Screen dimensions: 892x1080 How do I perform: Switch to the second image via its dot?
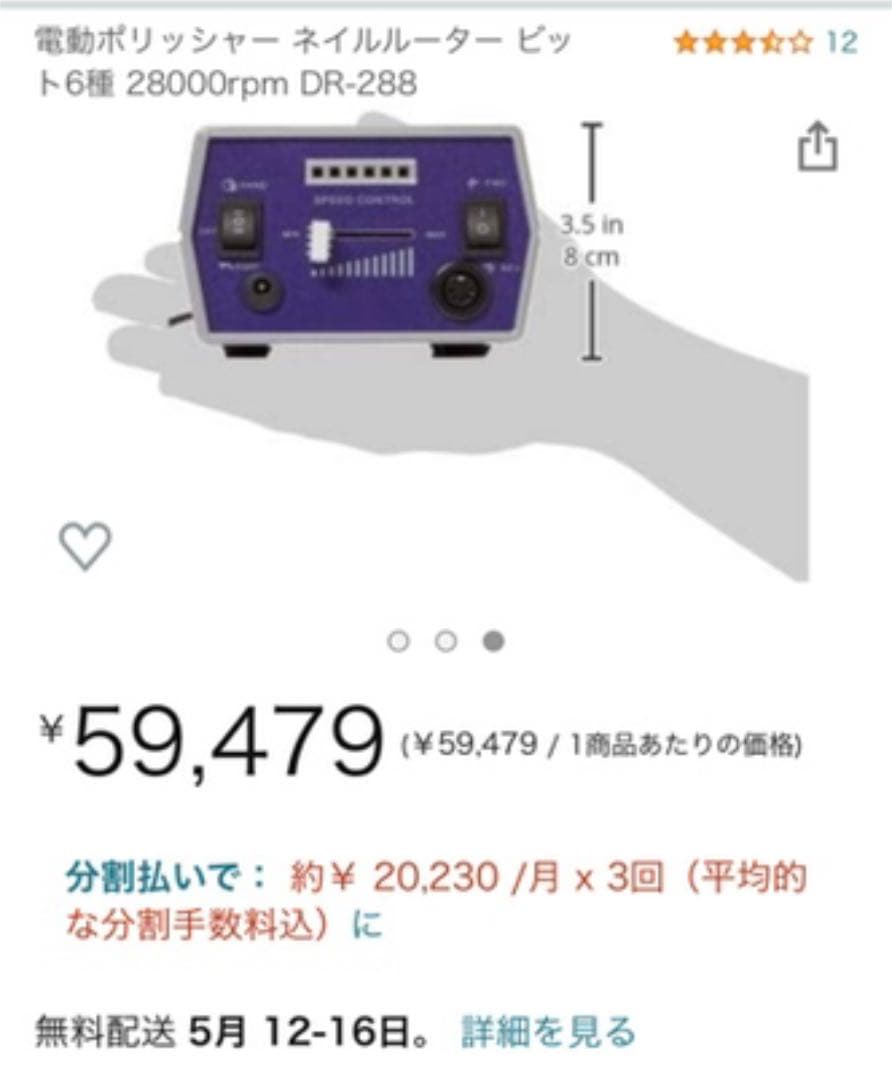(x=444, y=640)
